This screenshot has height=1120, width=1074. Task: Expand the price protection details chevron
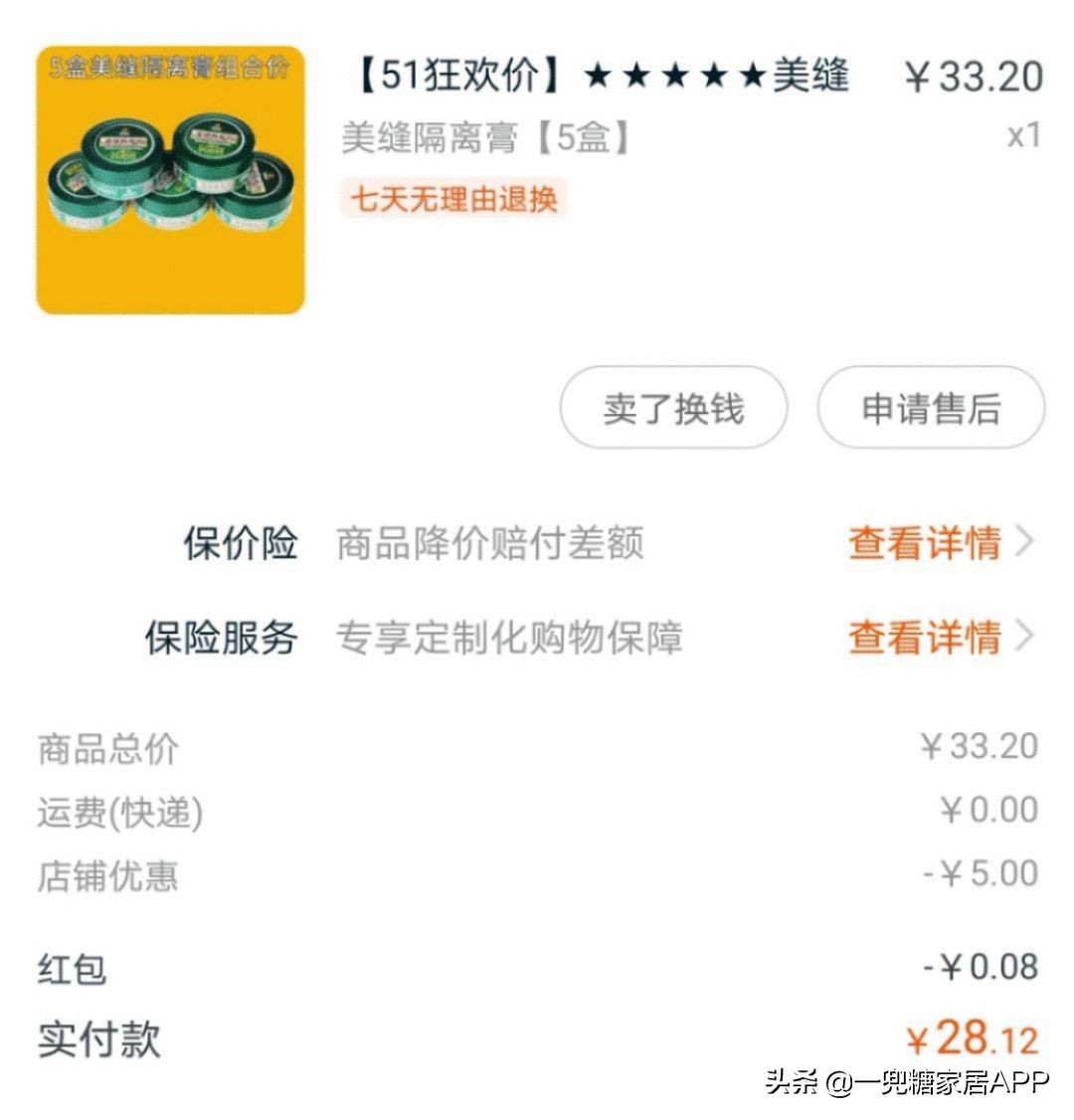pyautogui.click(x=1027, y=542)
